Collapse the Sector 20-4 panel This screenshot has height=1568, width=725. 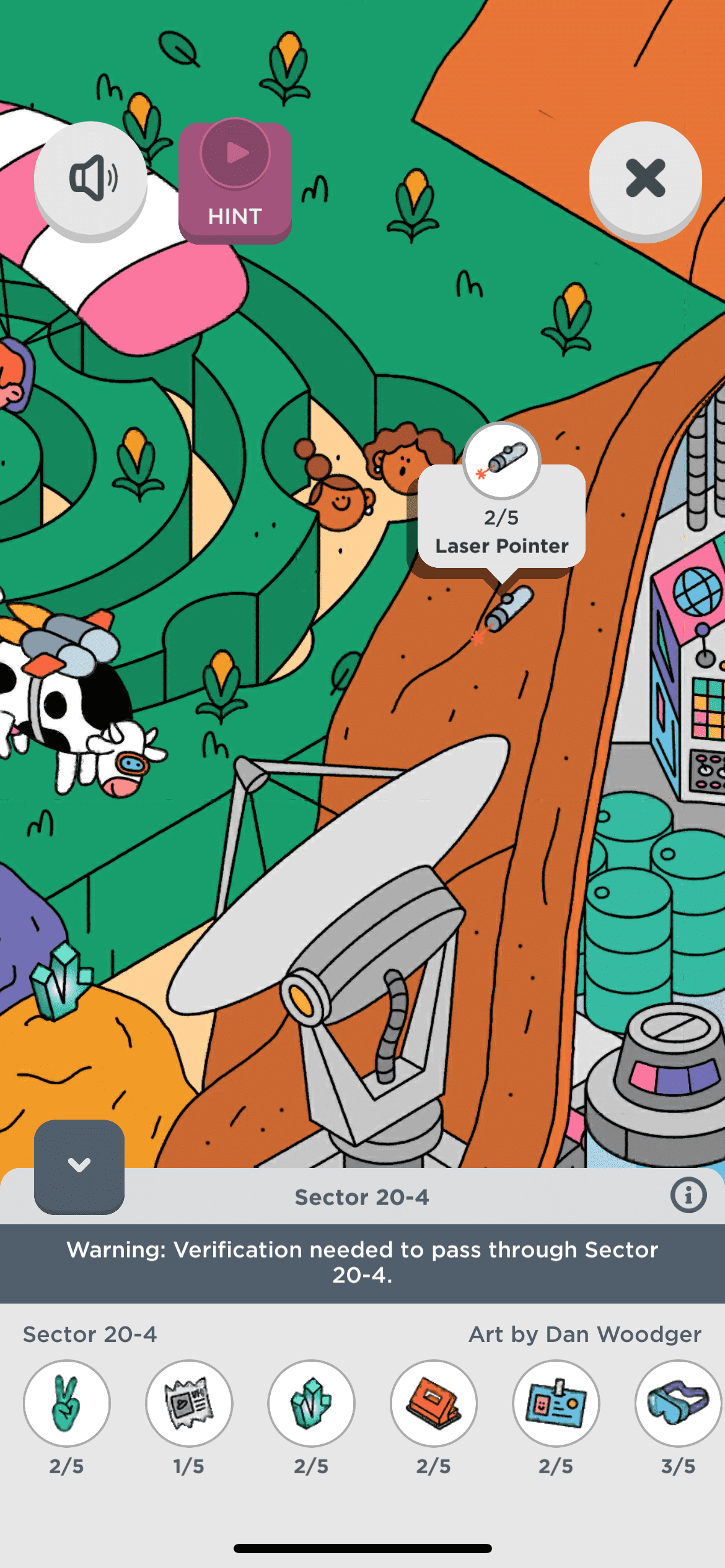[x=79, y=1165]
